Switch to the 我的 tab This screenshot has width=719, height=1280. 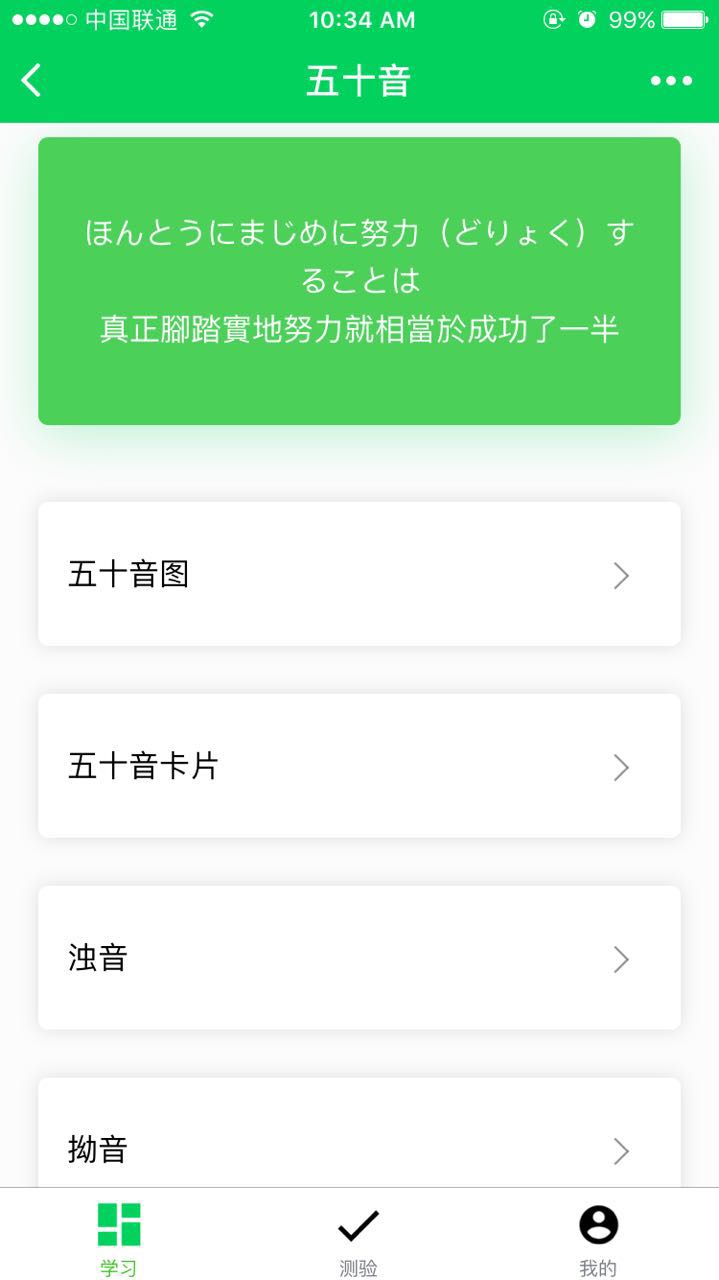click(598, 1238)
